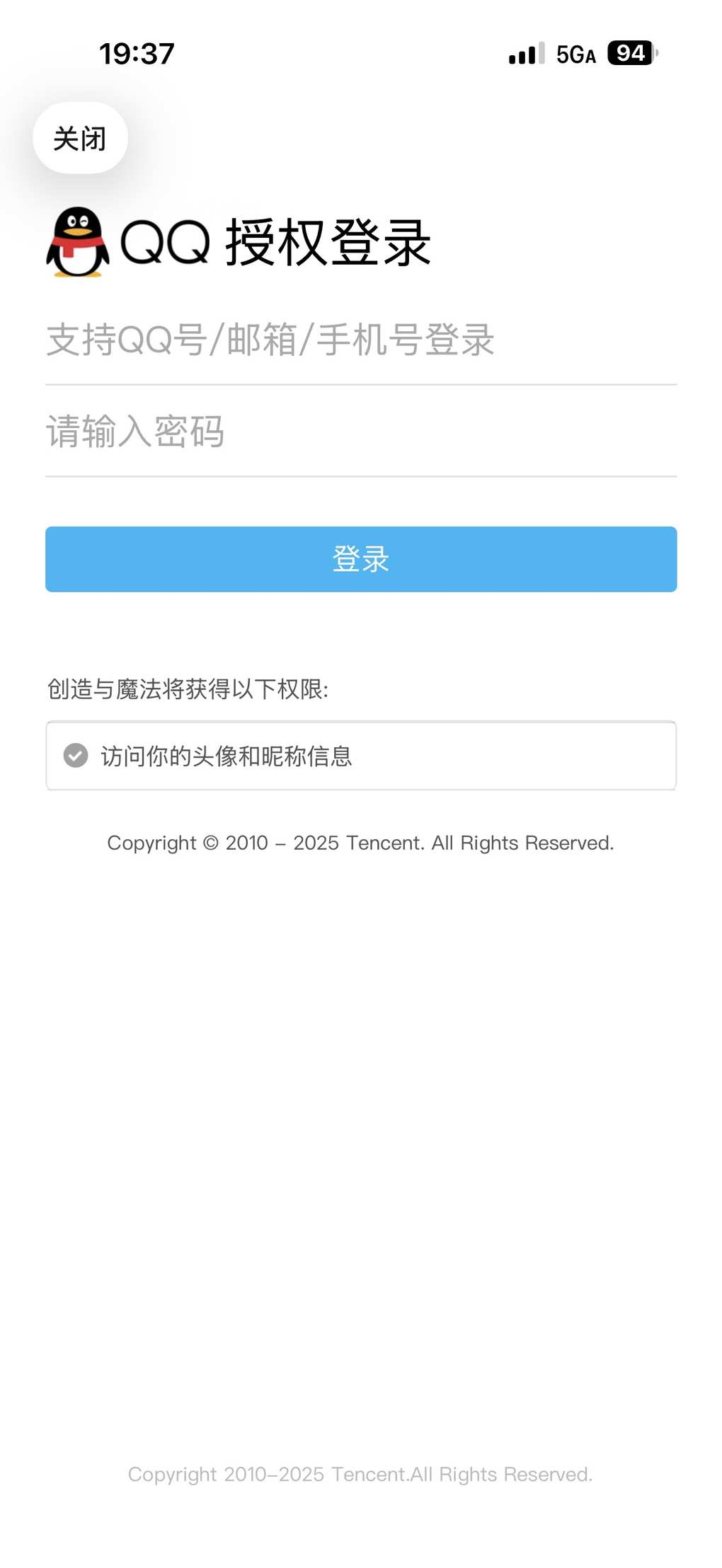
Task: Focus the QQ号/邮箱/手机号 account field
Action: [x=360, y=340]
